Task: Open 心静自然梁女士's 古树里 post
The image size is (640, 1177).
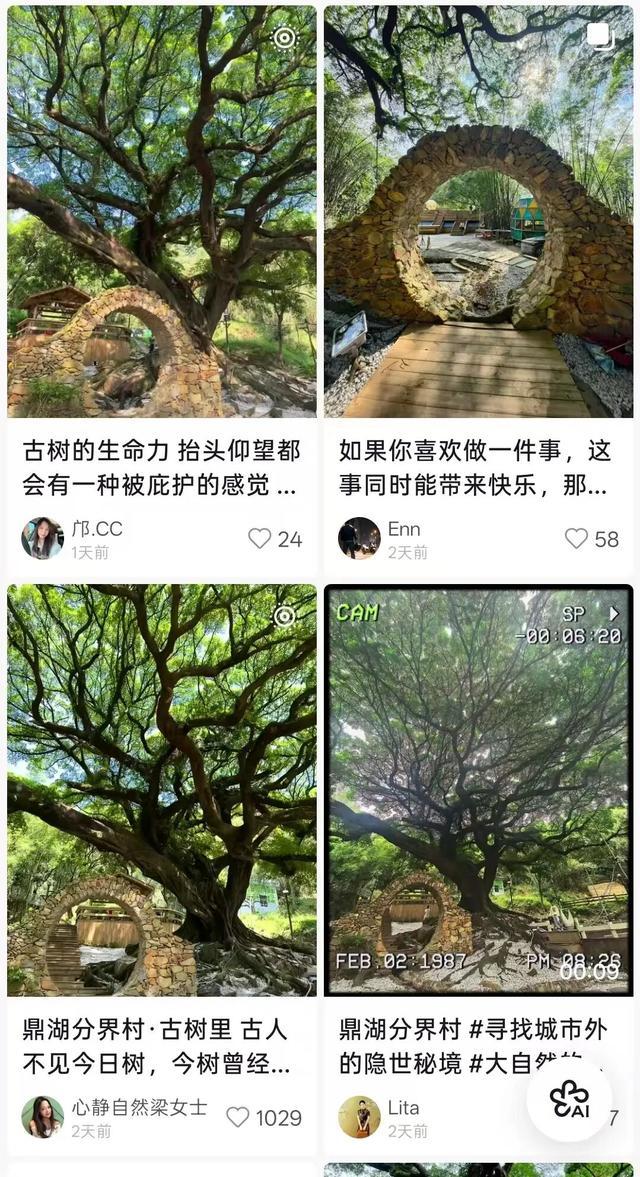Action: coord(161,790)
